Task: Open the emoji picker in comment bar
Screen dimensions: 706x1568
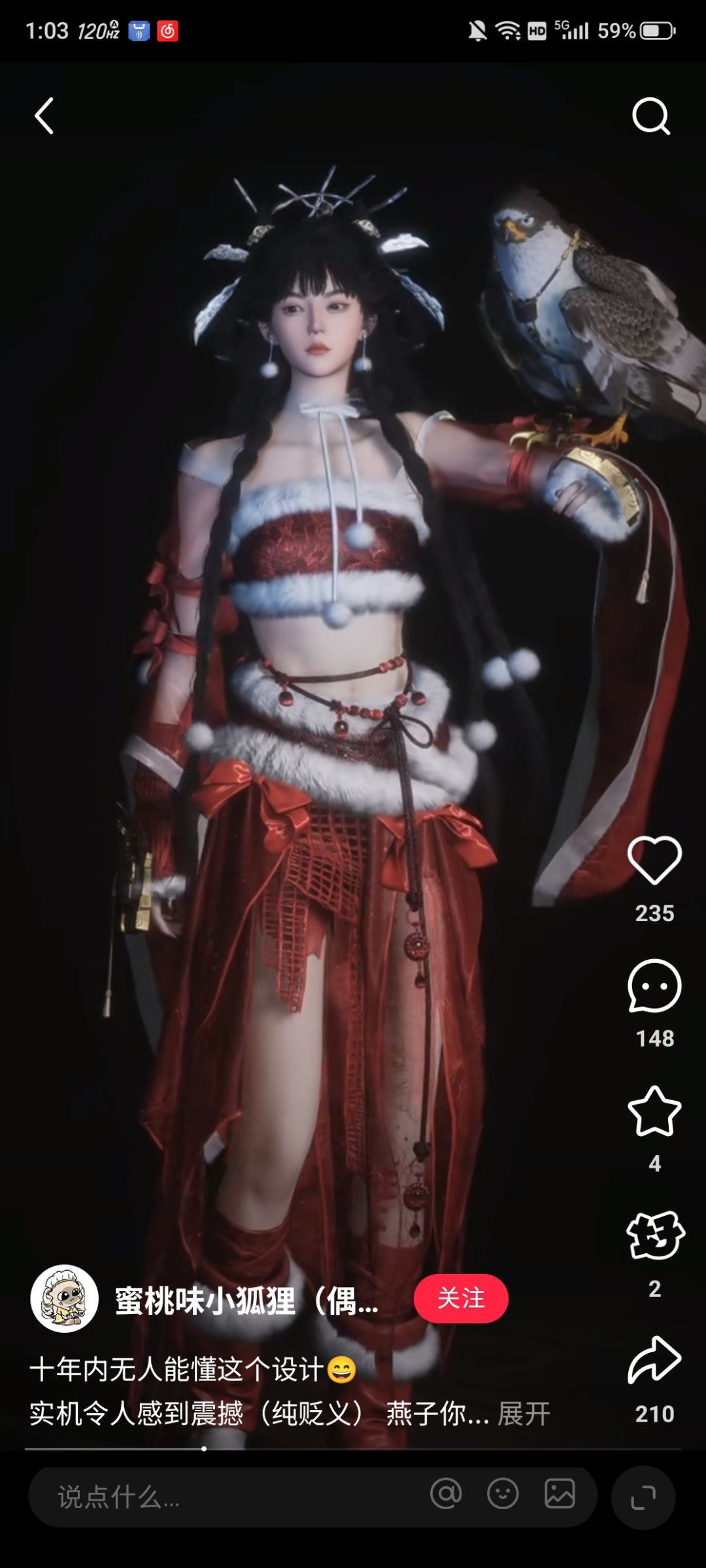Action: 503,1494
